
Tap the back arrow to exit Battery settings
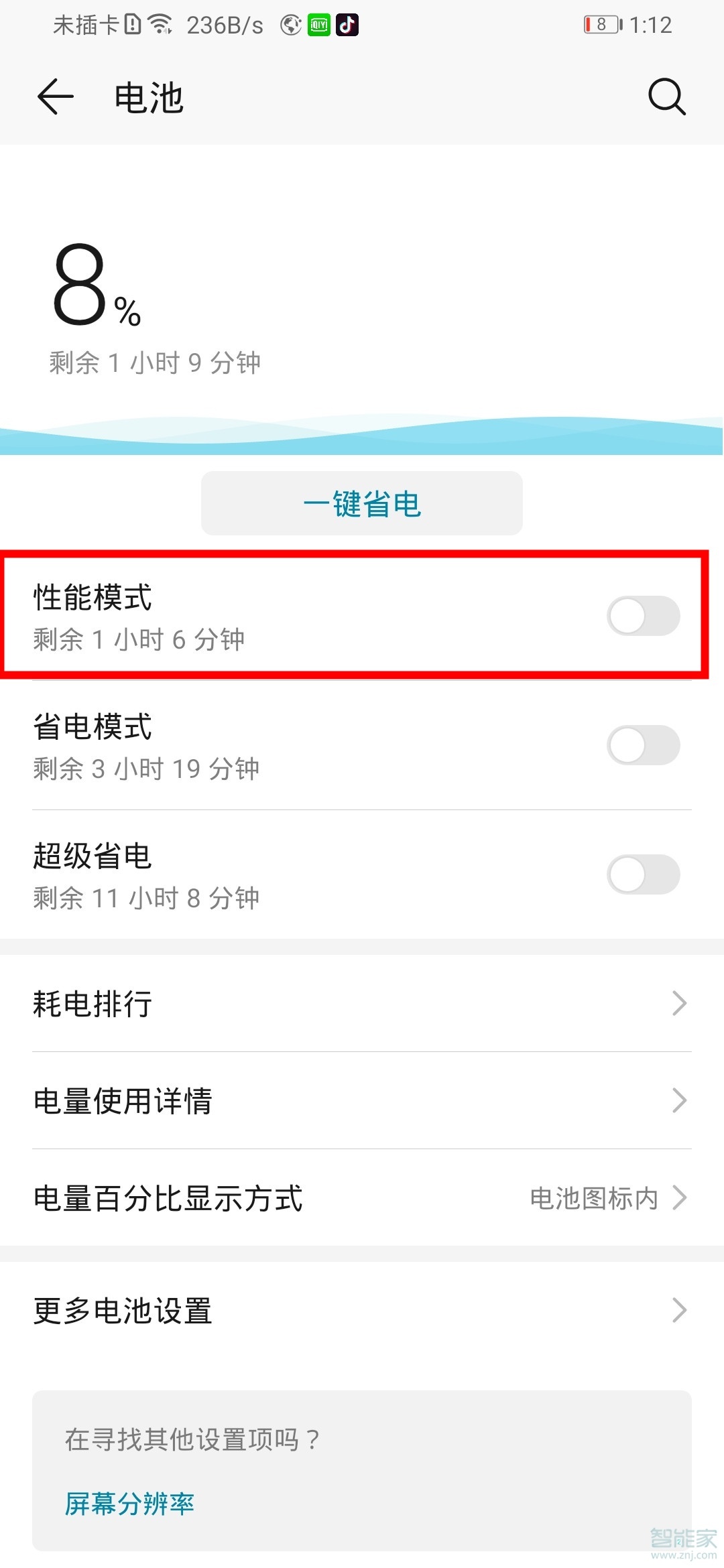point(54,96)
